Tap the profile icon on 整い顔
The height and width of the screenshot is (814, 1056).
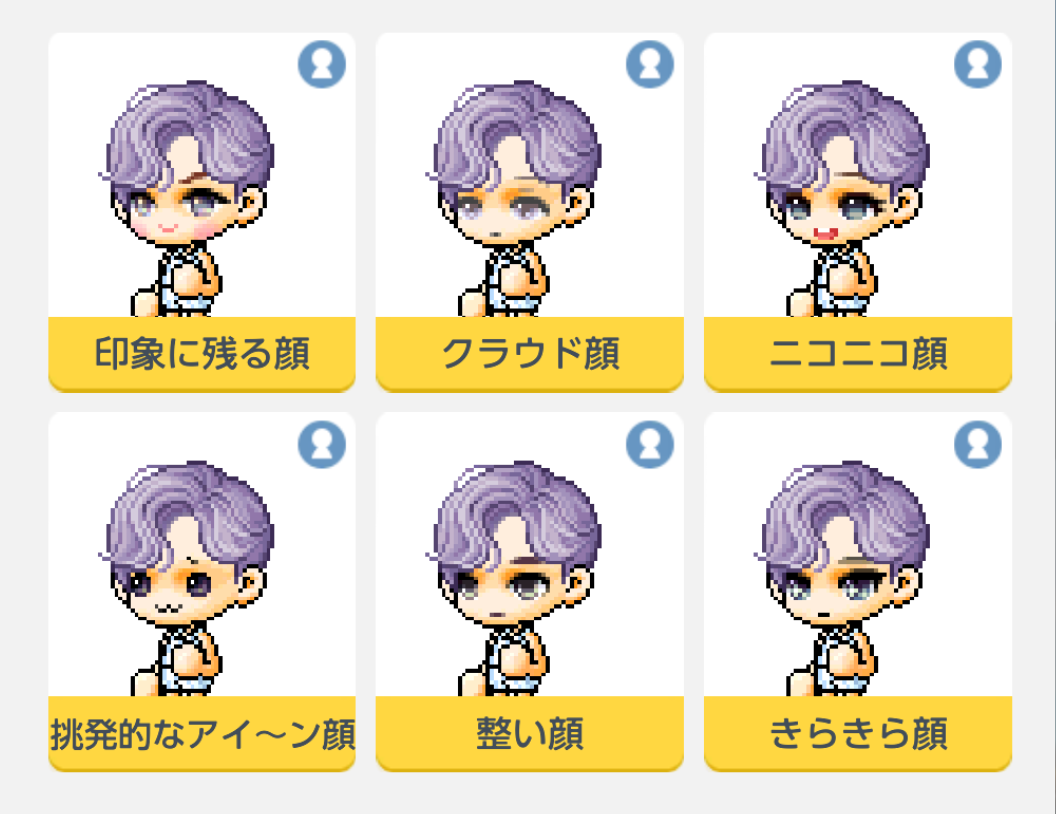(x=650, y=444)
